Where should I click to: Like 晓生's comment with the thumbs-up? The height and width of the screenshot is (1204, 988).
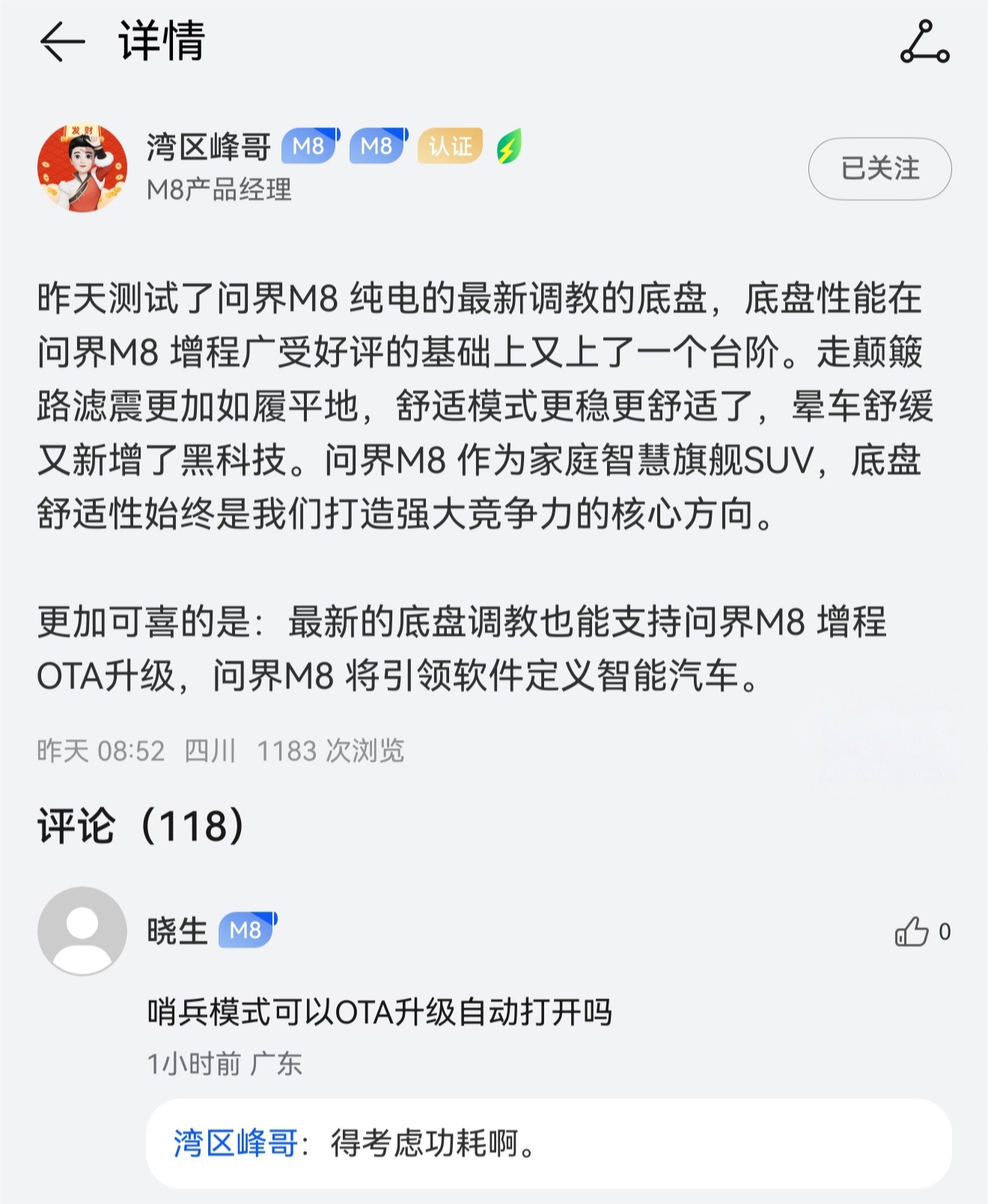pos(912,932)
